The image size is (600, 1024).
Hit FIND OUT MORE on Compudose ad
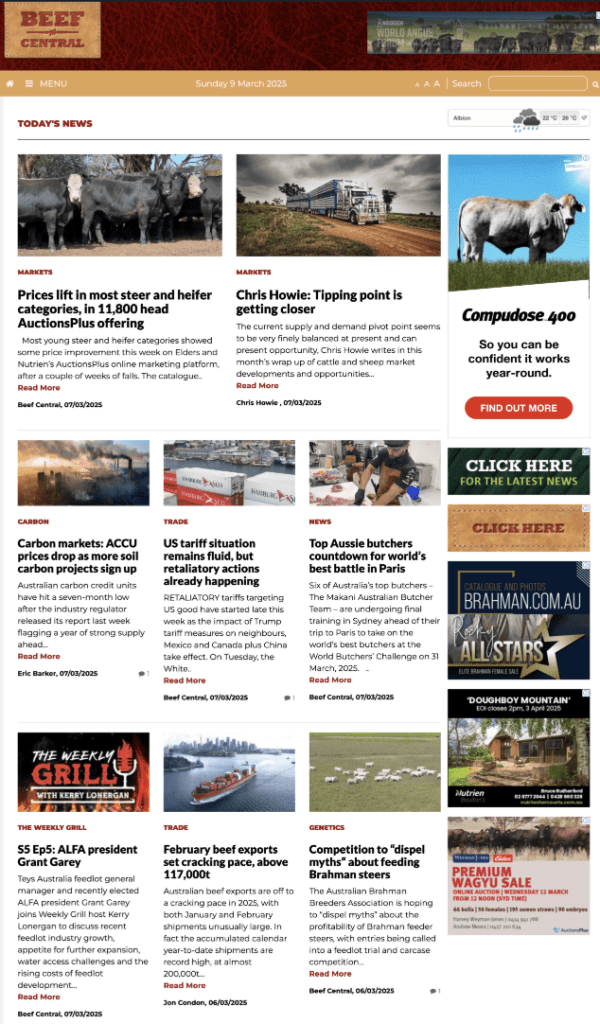[518, 408]
